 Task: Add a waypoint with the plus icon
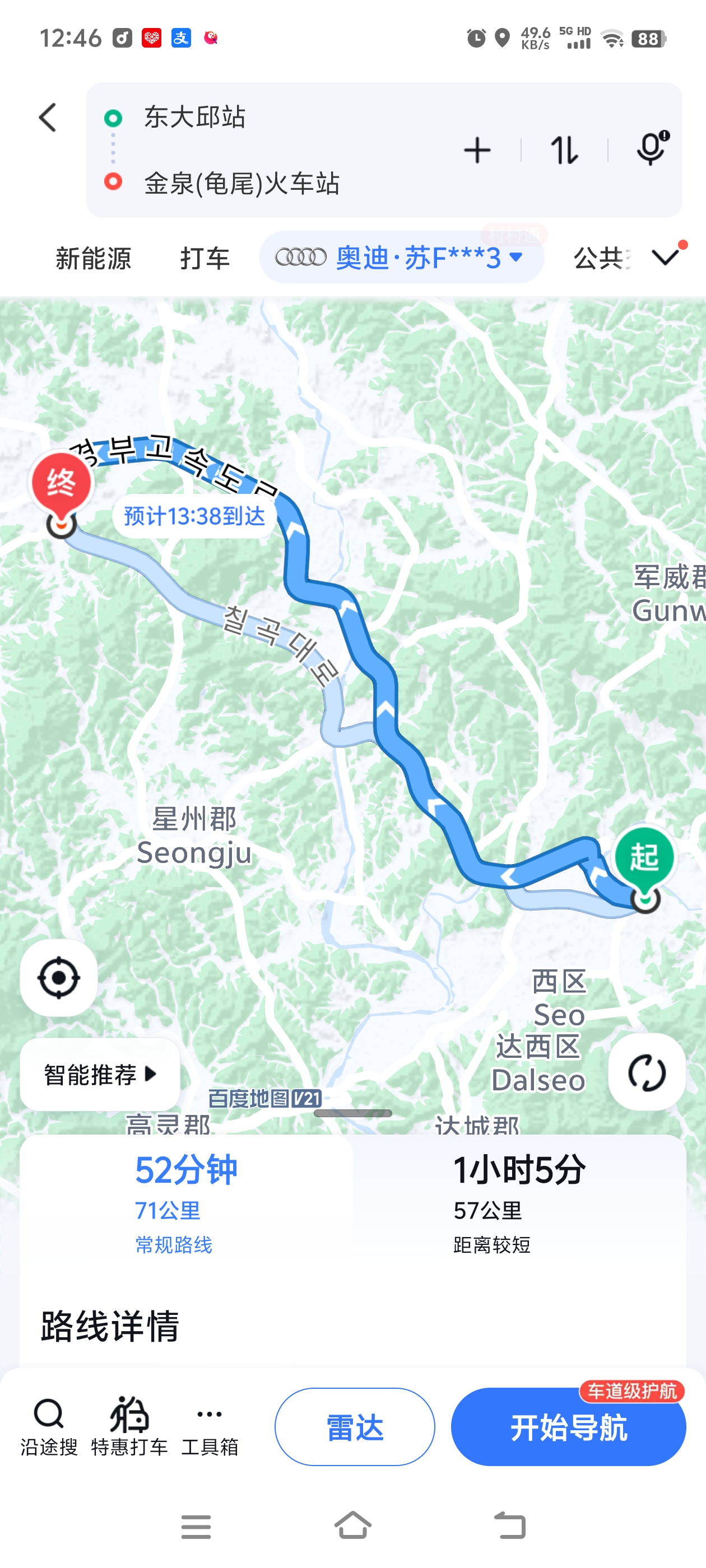click(x=477, y=151)
